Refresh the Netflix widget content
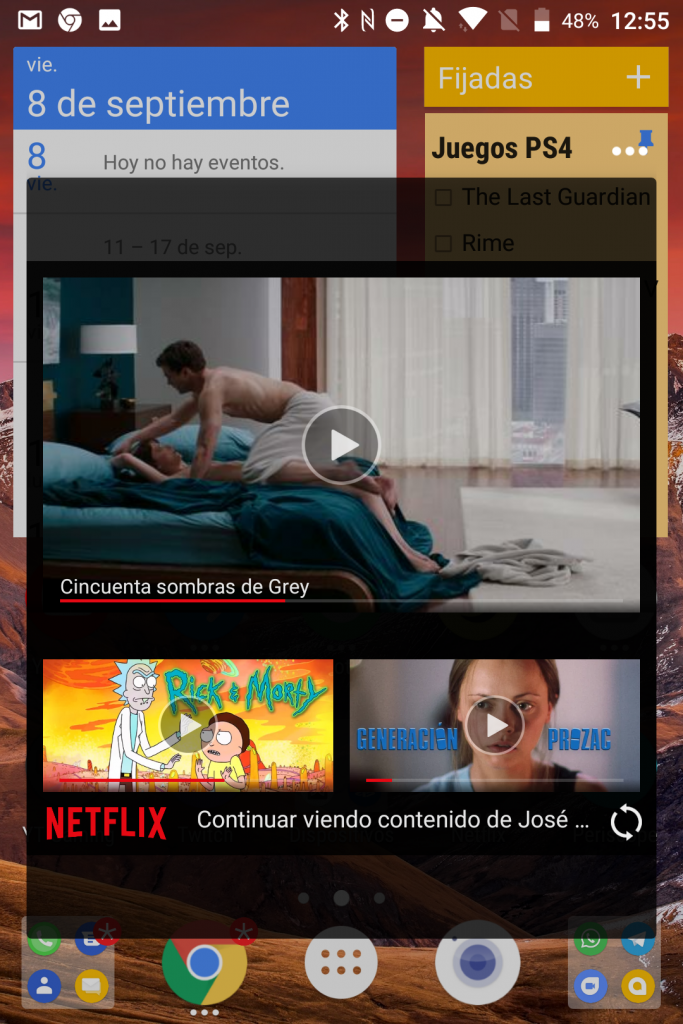The image size is (683, 1024). pos(626,822)
